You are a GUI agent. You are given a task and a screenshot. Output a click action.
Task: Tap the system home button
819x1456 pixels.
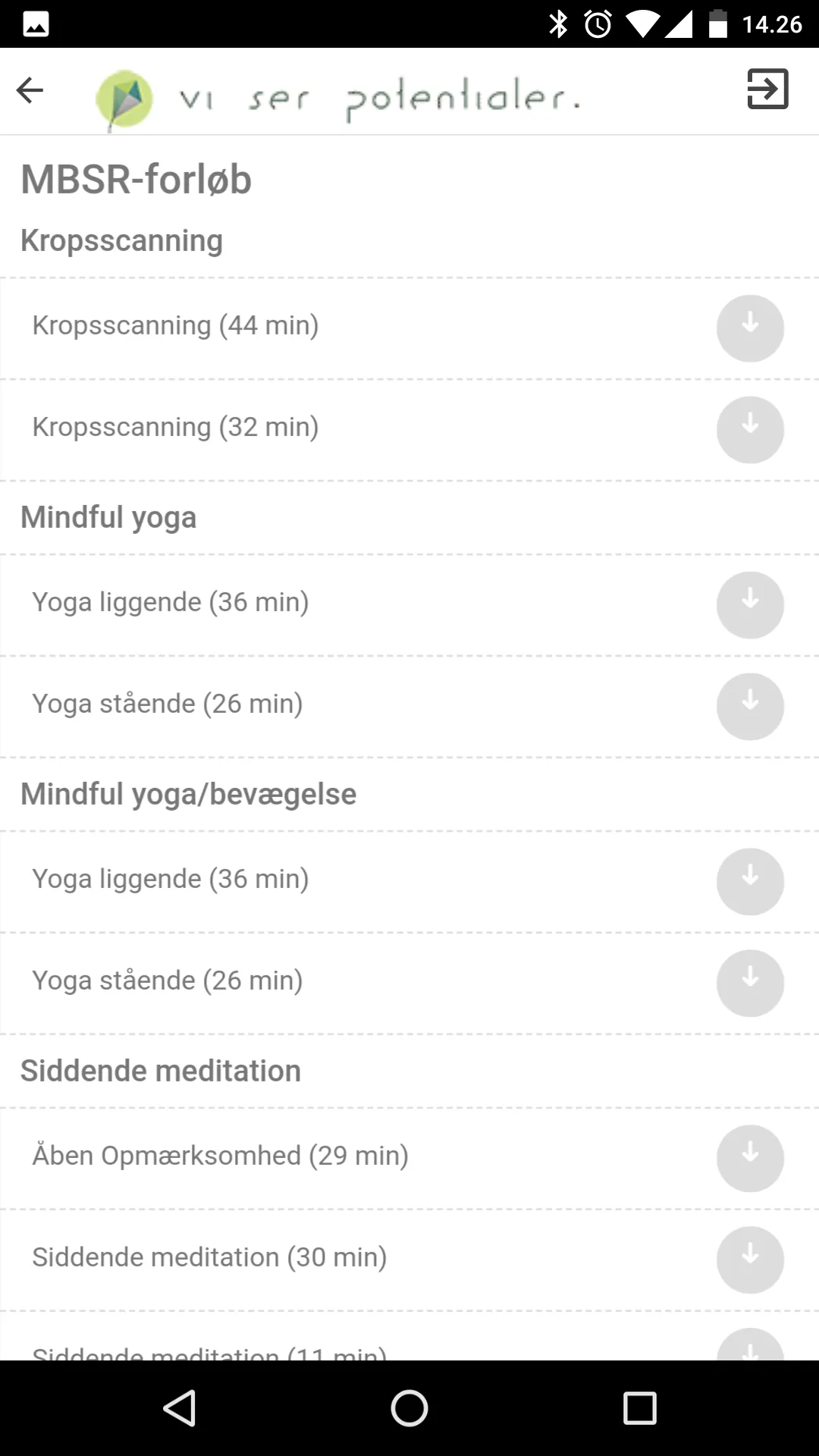coord(409,1408)
